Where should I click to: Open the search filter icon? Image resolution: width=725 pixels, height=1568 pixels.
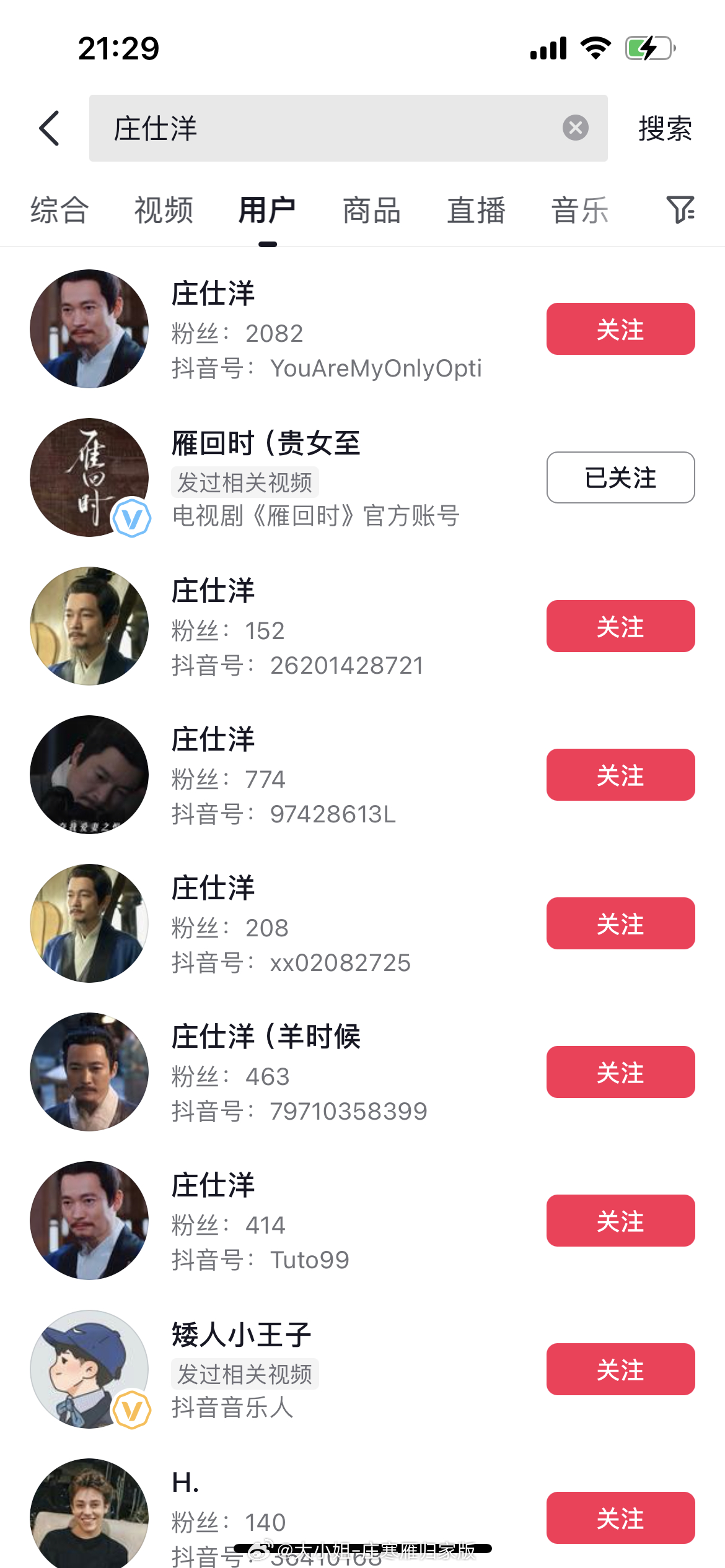coord(680,209)
